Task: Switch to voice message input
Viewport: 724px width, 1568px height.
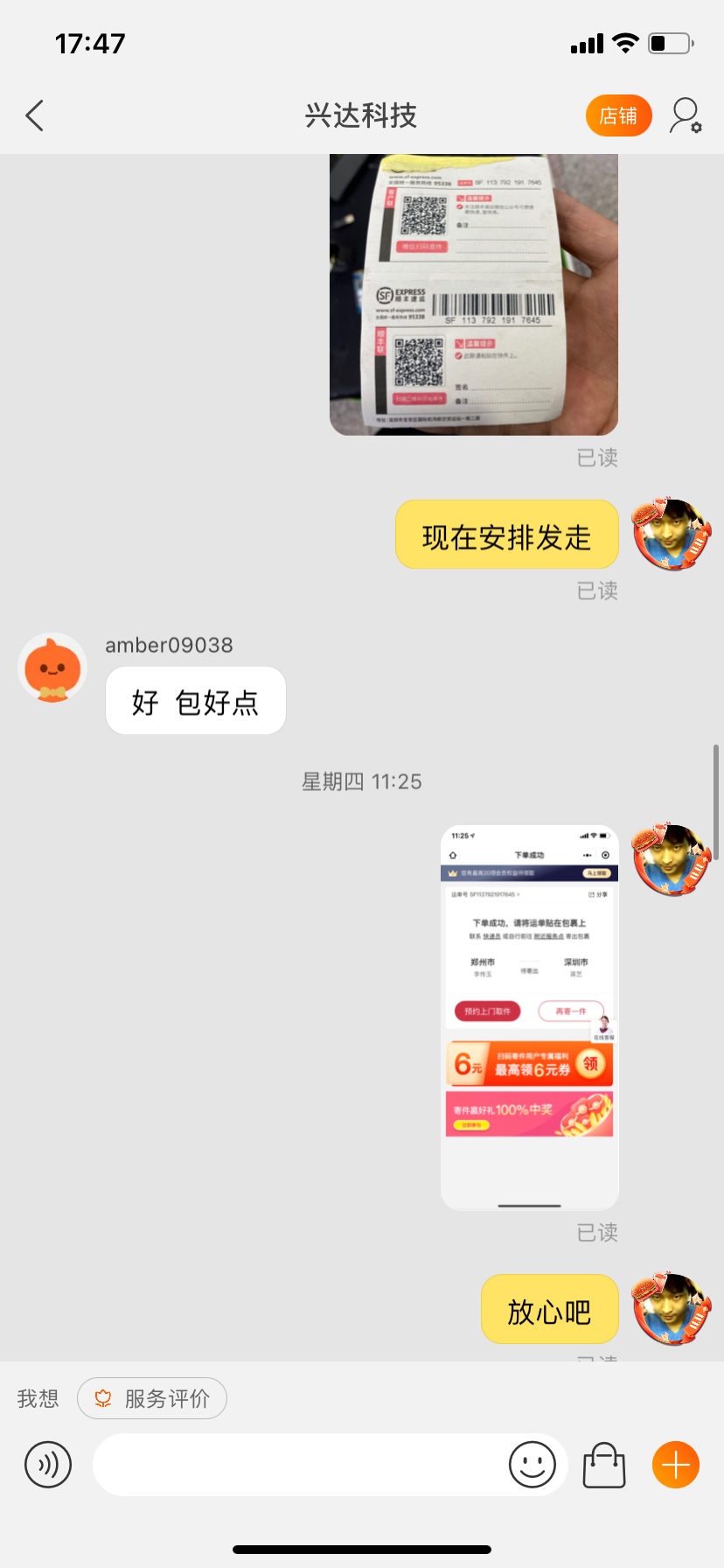Action: pos(48,1465)
